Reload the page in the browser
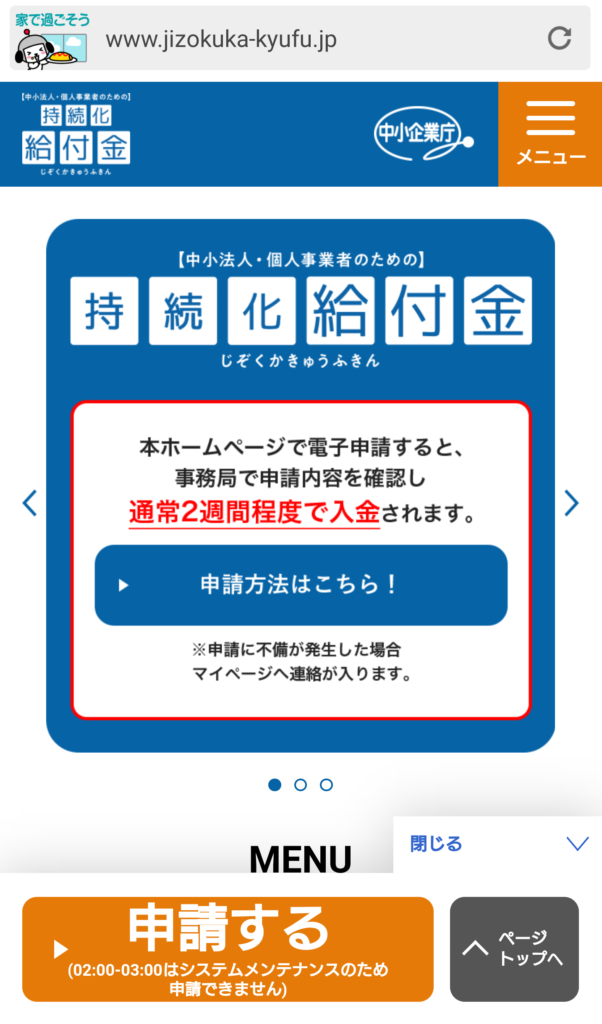Viewport: 602px width, 1024px height. [559, 39]
